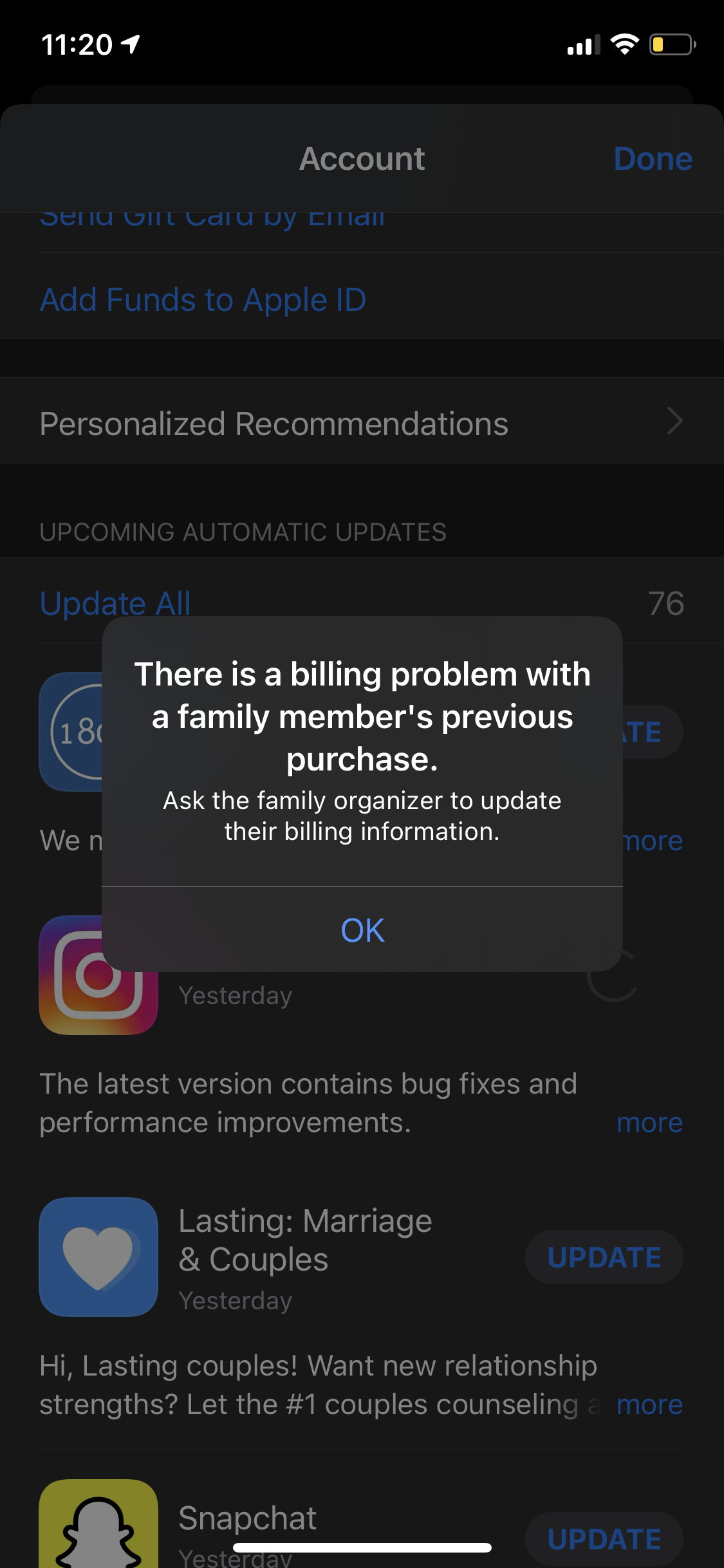
Task: Expand Lasting update notes with more
Action: tap(649, 1405)
